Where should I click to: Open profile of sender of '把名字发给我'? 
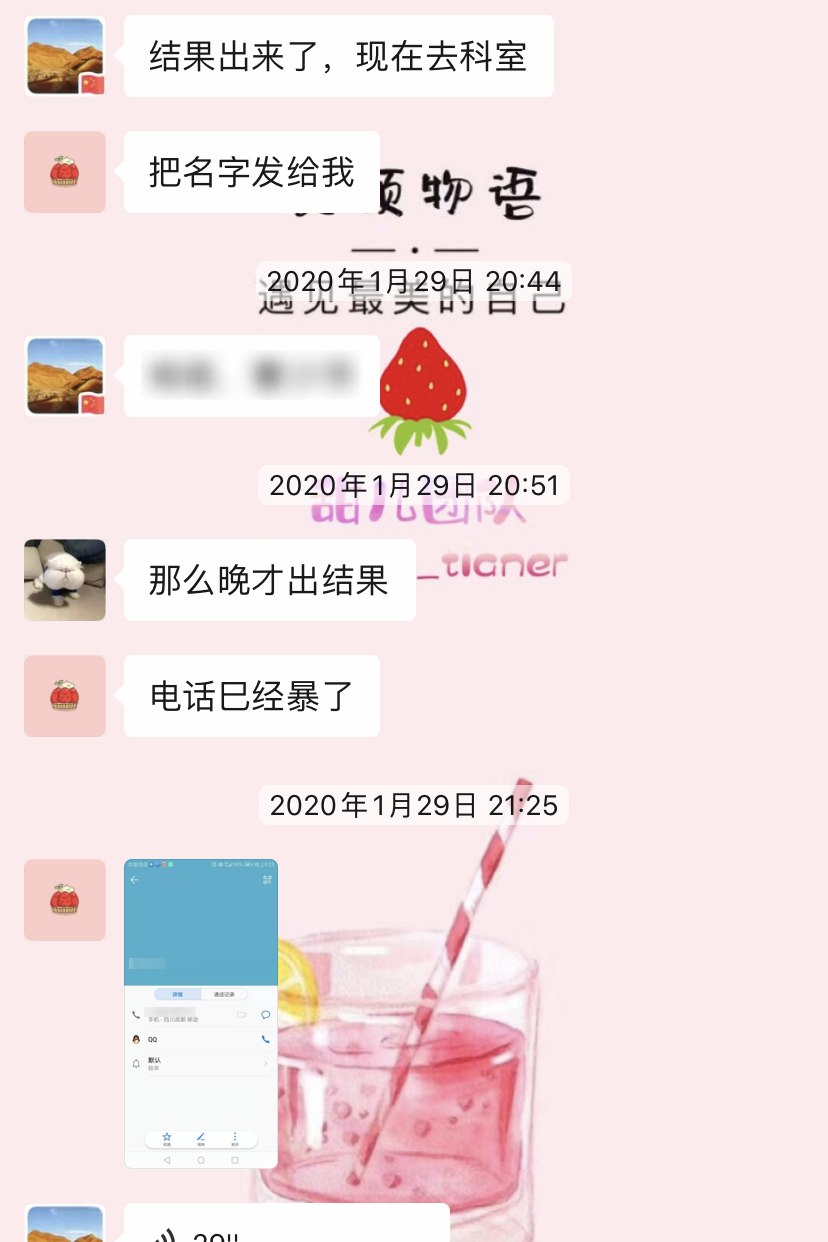click(x=65, y=172)
